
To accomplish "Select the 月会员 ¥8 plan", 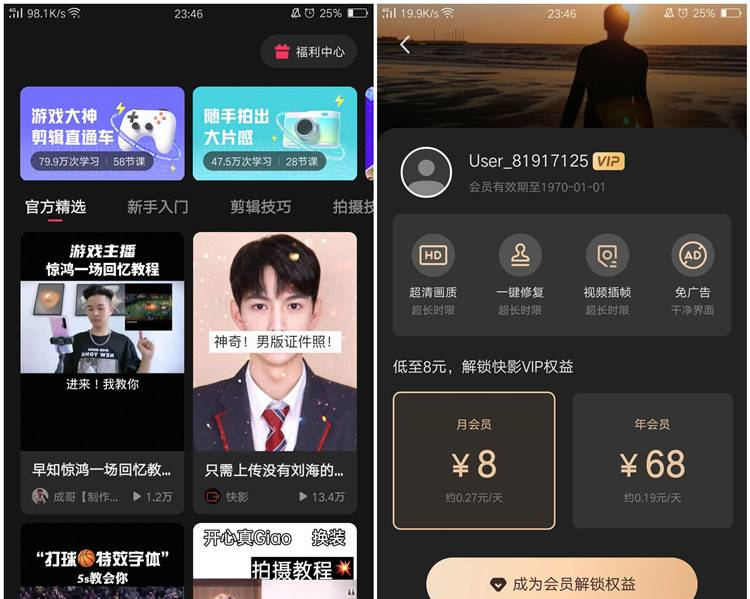I will pyautogui.click(x=473, y=460).
